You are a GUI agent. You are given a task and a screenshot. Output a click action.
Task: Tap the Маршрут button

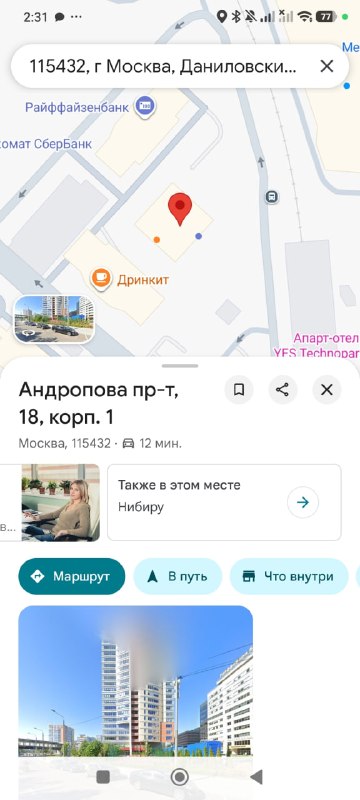(x=72, y=577)
